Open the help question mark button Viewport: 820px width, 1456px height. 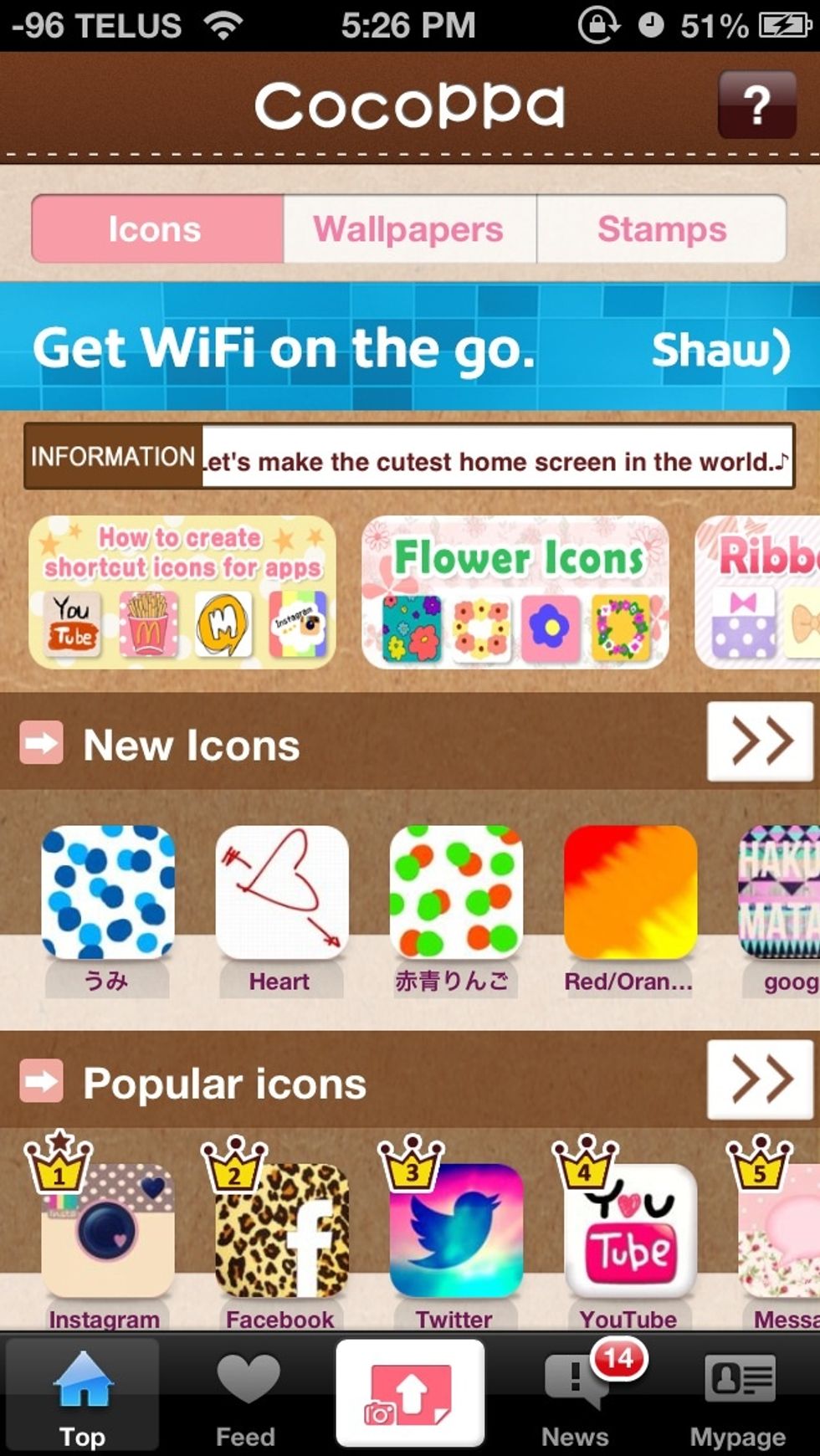point(756,105)
